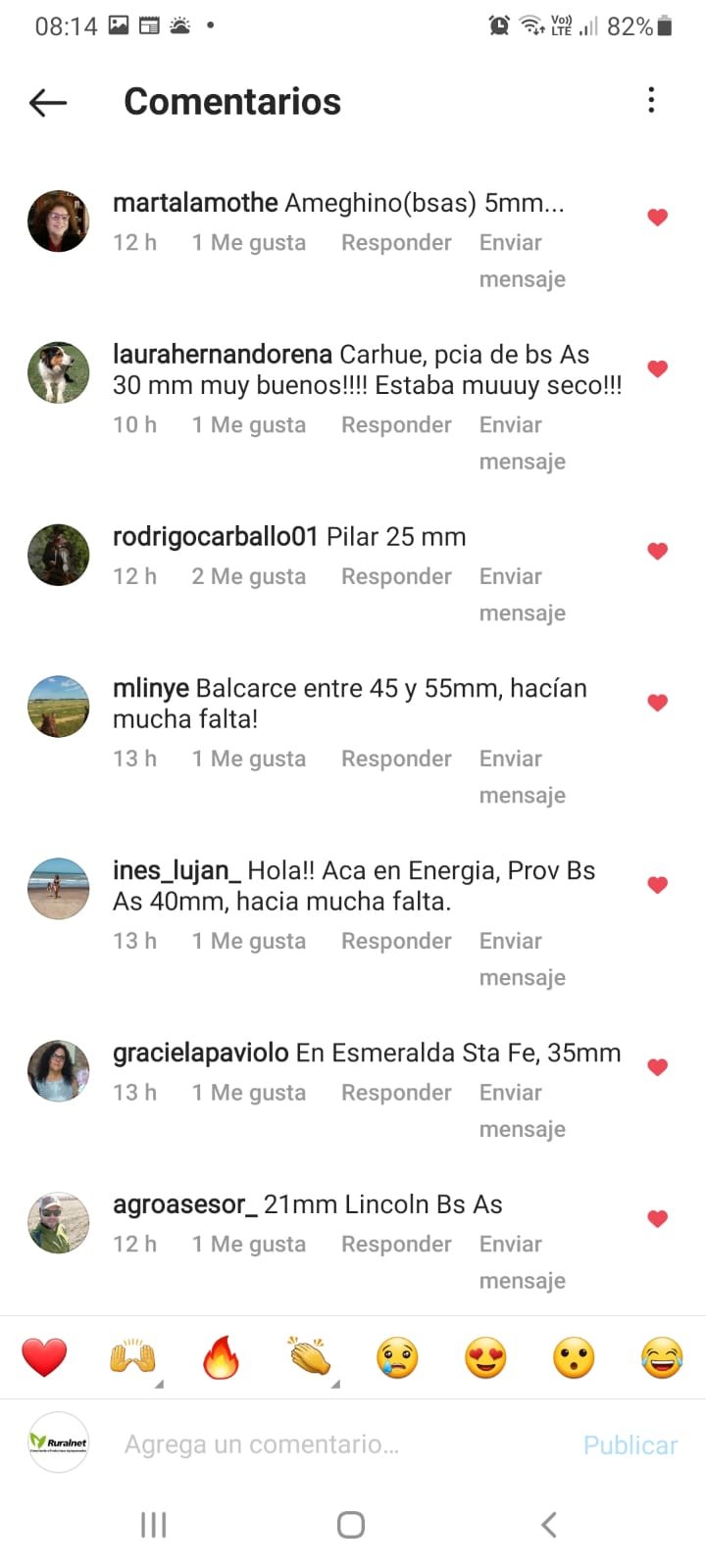Insert the laughing tears emoji
Screen dimensions: 706x1568
tap(662, 1358)
